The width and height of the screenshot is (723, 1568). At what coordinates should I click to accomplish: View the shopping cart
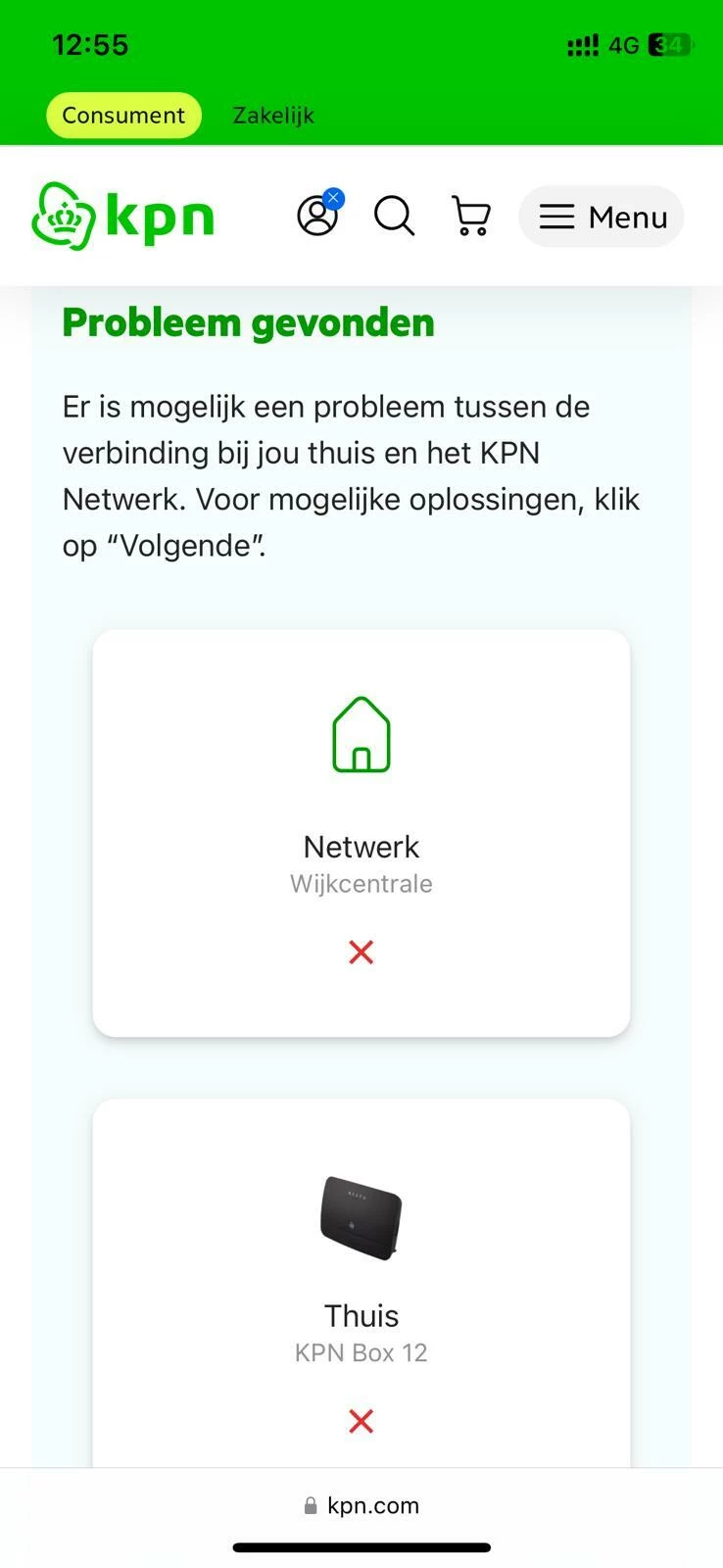tap(471, 216)
